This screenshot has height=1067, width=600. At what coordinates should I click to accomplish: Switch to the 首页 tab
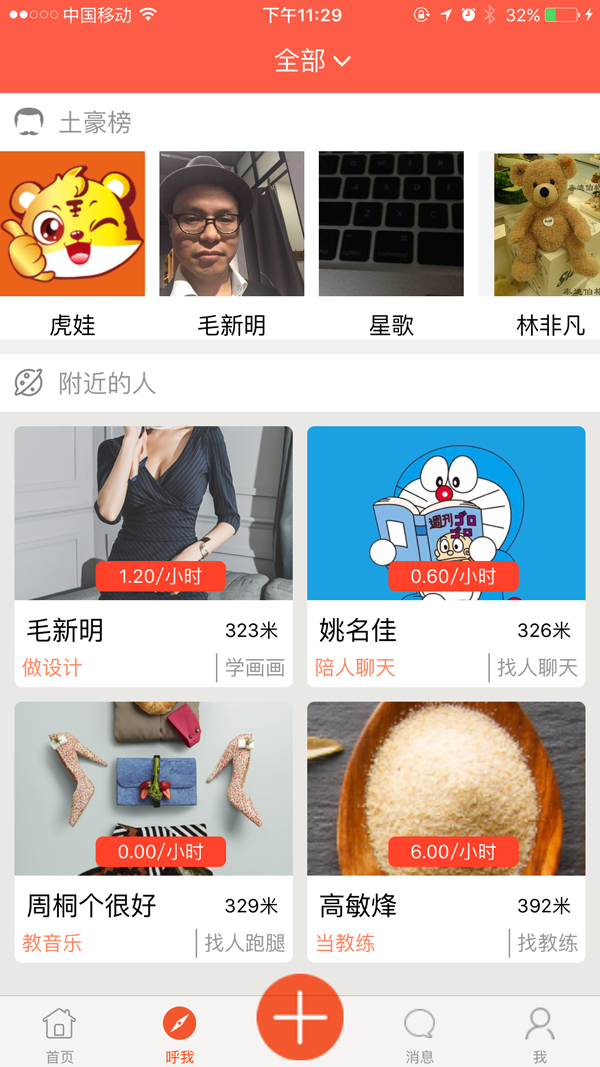[x=59, y=1034]
